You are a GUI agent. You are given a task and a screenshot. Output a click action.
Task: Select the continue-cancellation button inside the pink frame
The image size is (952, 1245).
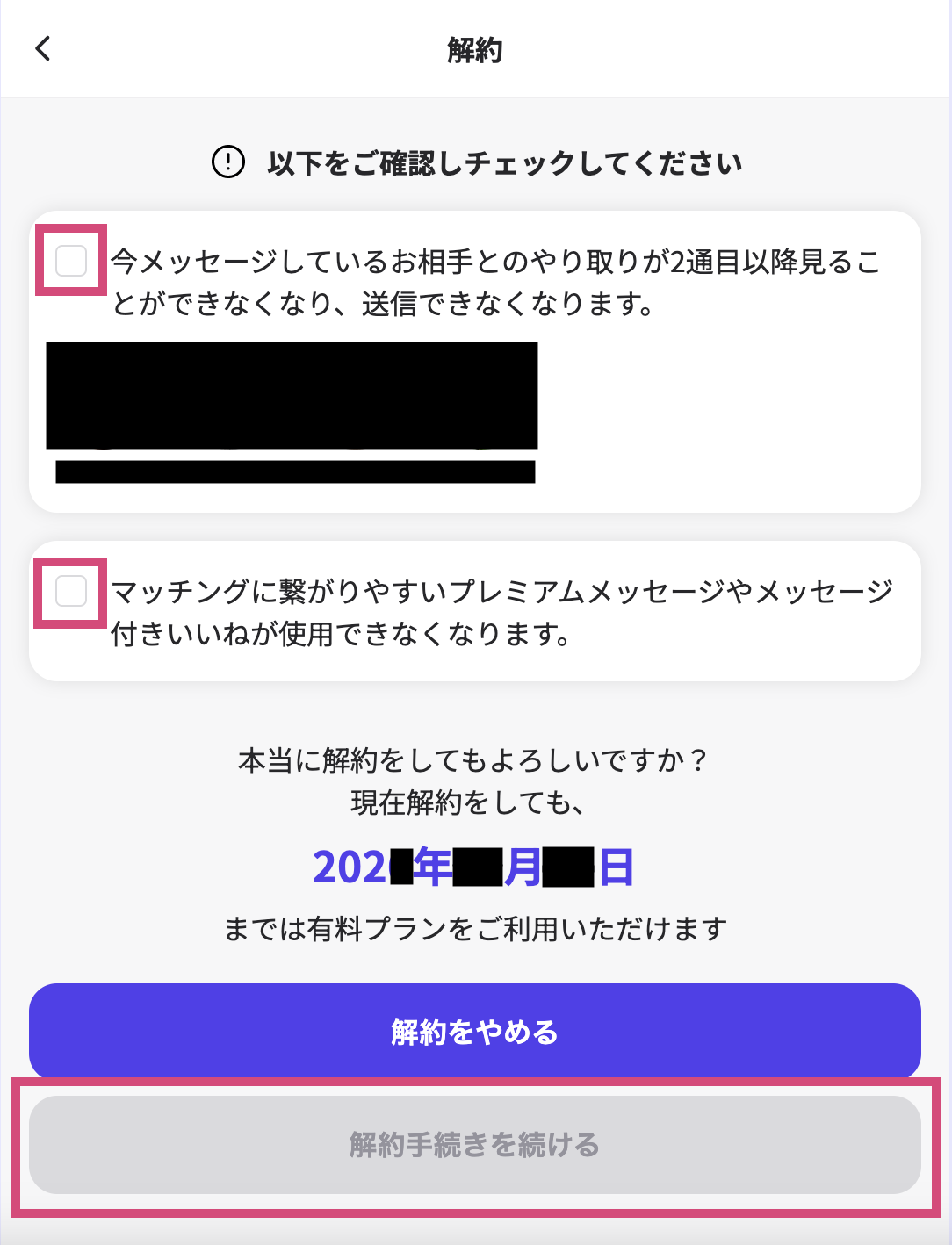pyautogui.click(x=475, y=1146)
